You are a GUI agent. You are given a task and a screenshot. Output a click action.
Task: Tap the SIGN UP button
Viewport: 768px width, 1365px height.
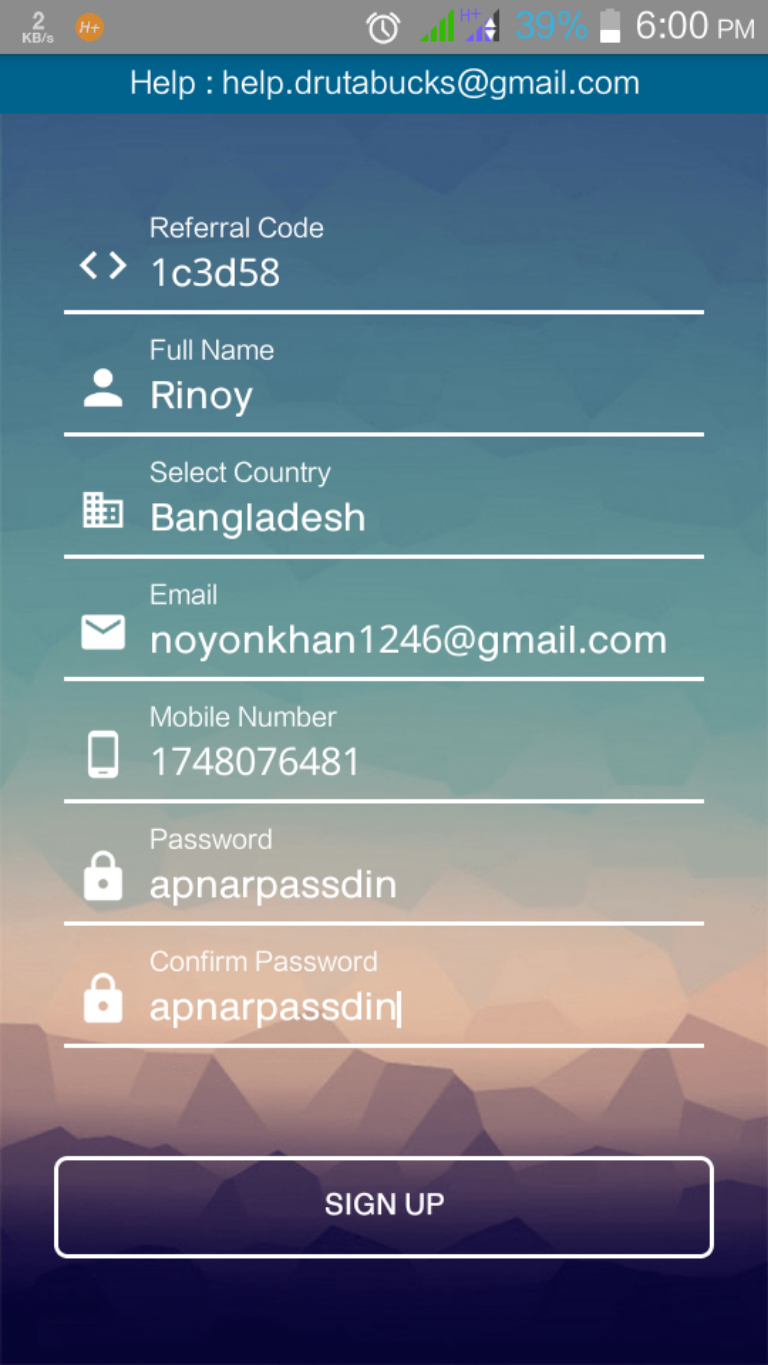[x=384, y=1206]
